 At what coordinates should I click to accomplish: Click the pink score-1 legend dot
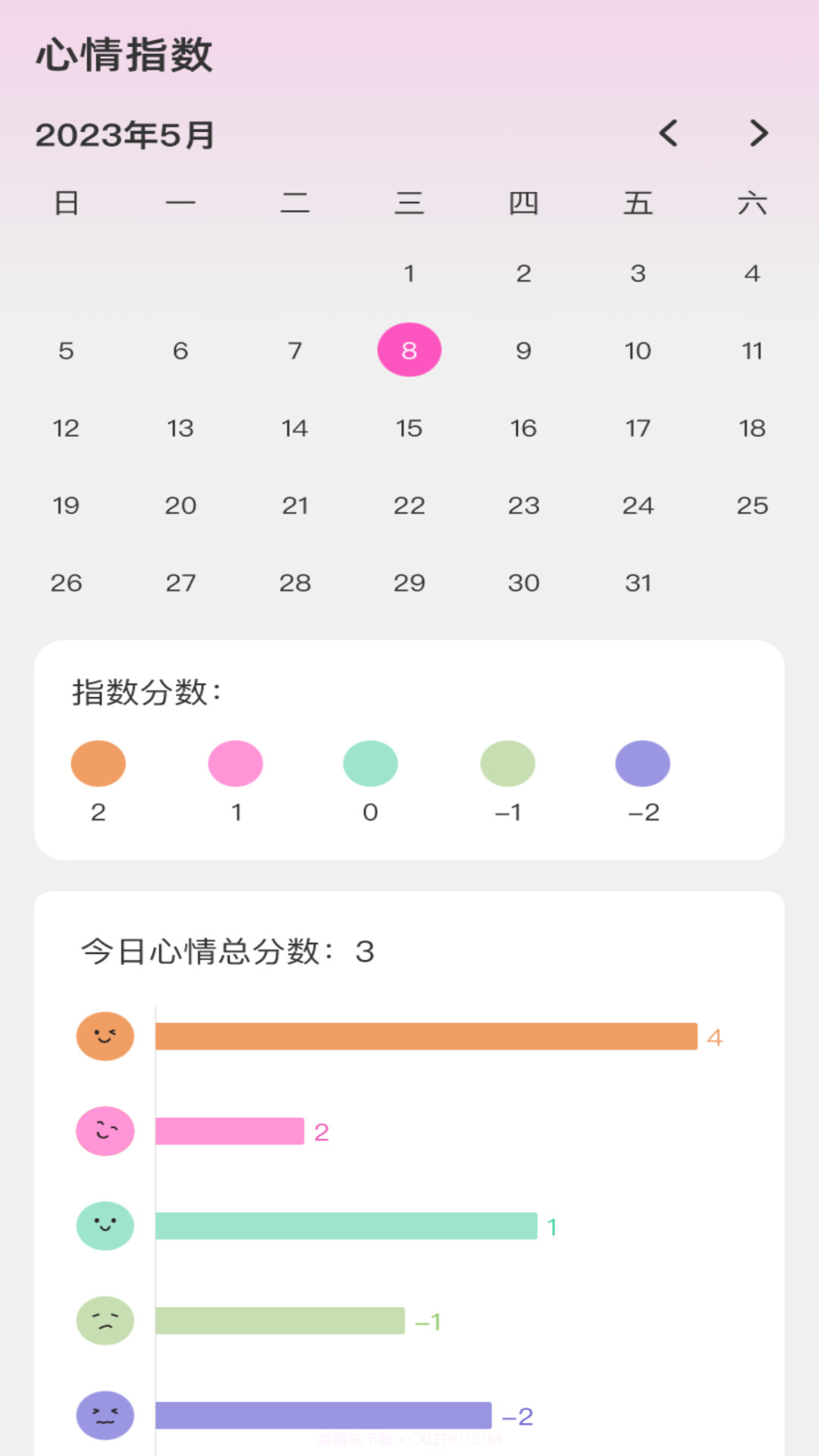pos(234,764)
